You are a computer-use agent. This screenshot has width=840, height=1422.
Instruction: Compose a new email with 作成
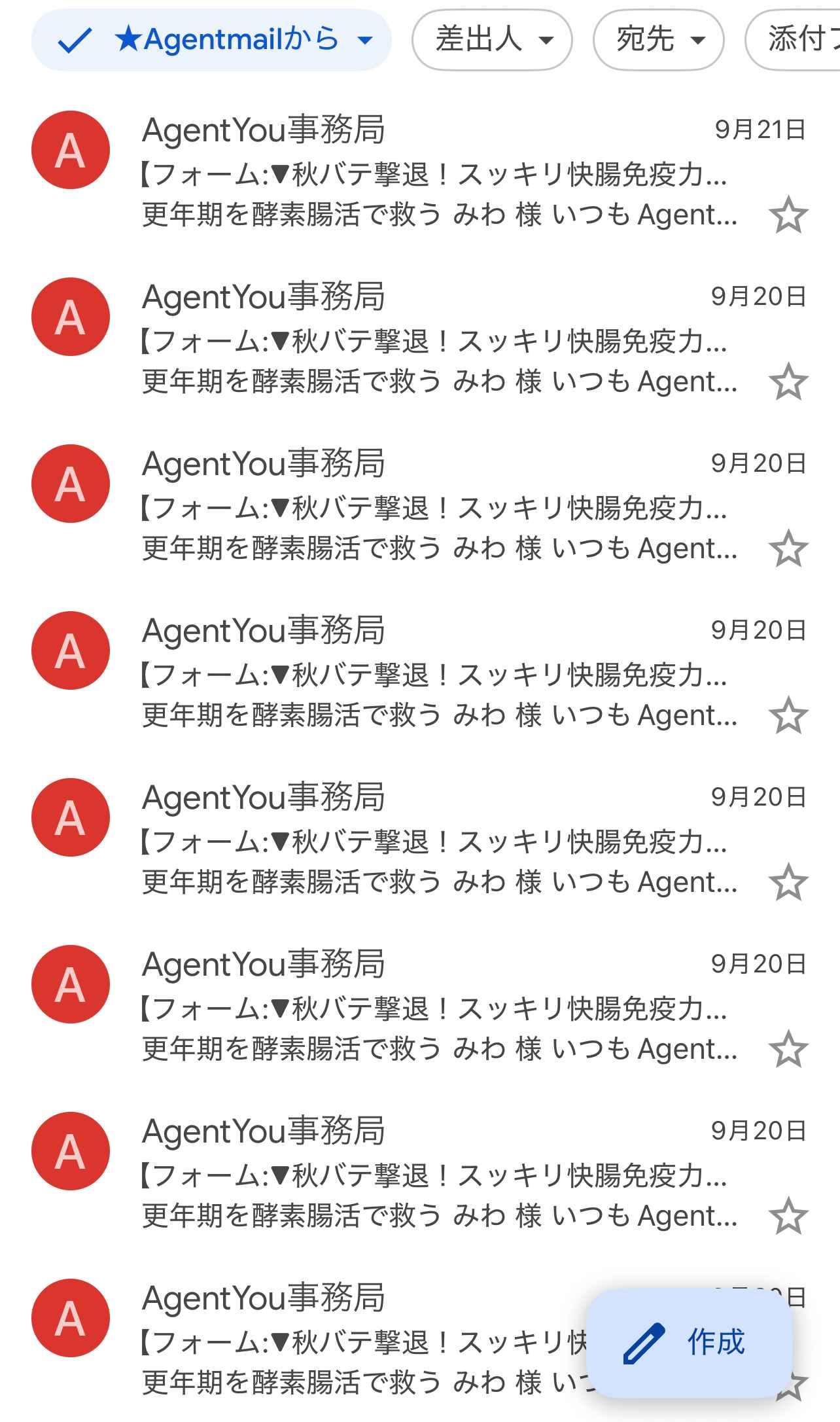[689, 1343]
